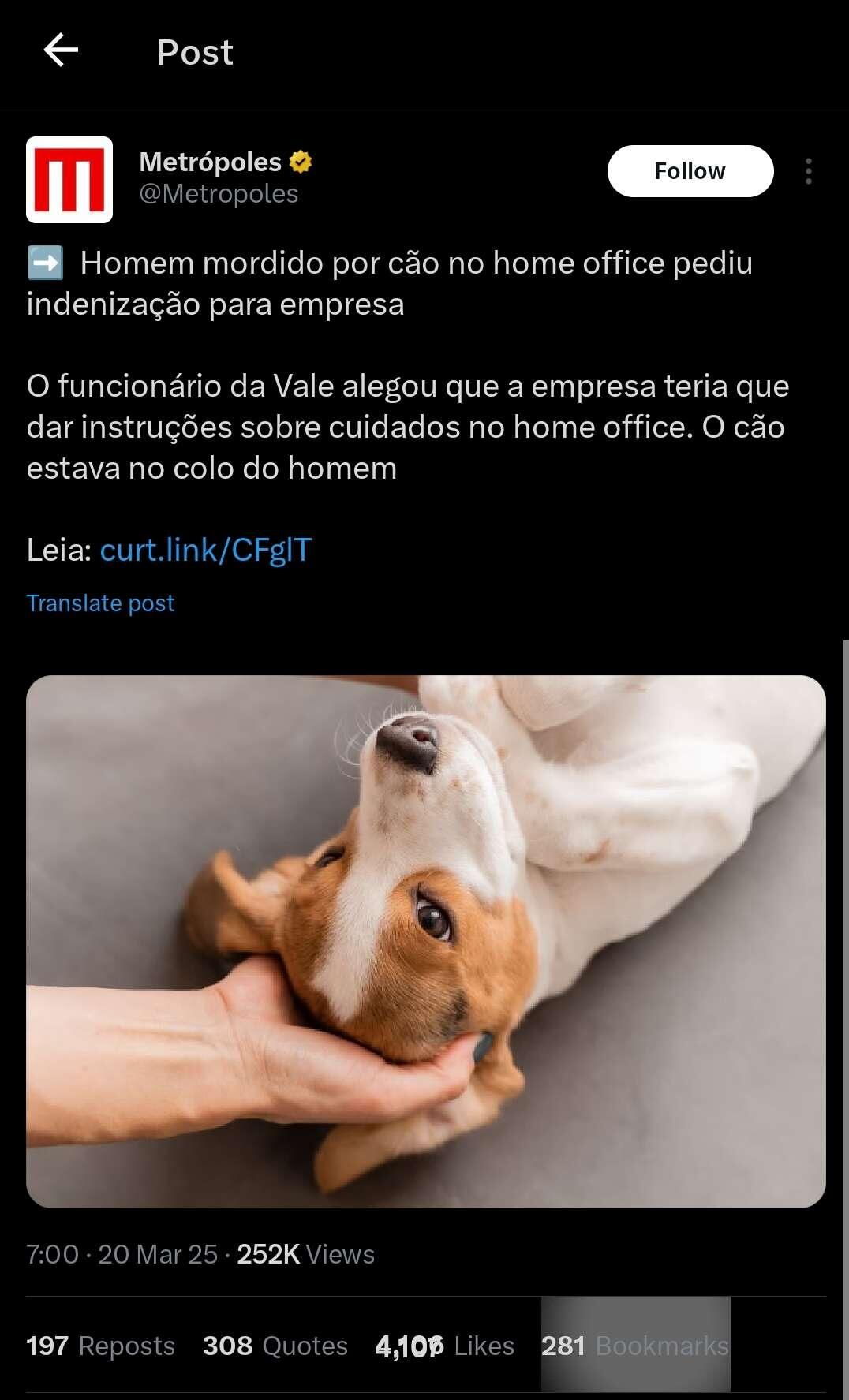Open the Metrópoles account name
This screenshot has height=1400, width=849.
tap(211, 162)
